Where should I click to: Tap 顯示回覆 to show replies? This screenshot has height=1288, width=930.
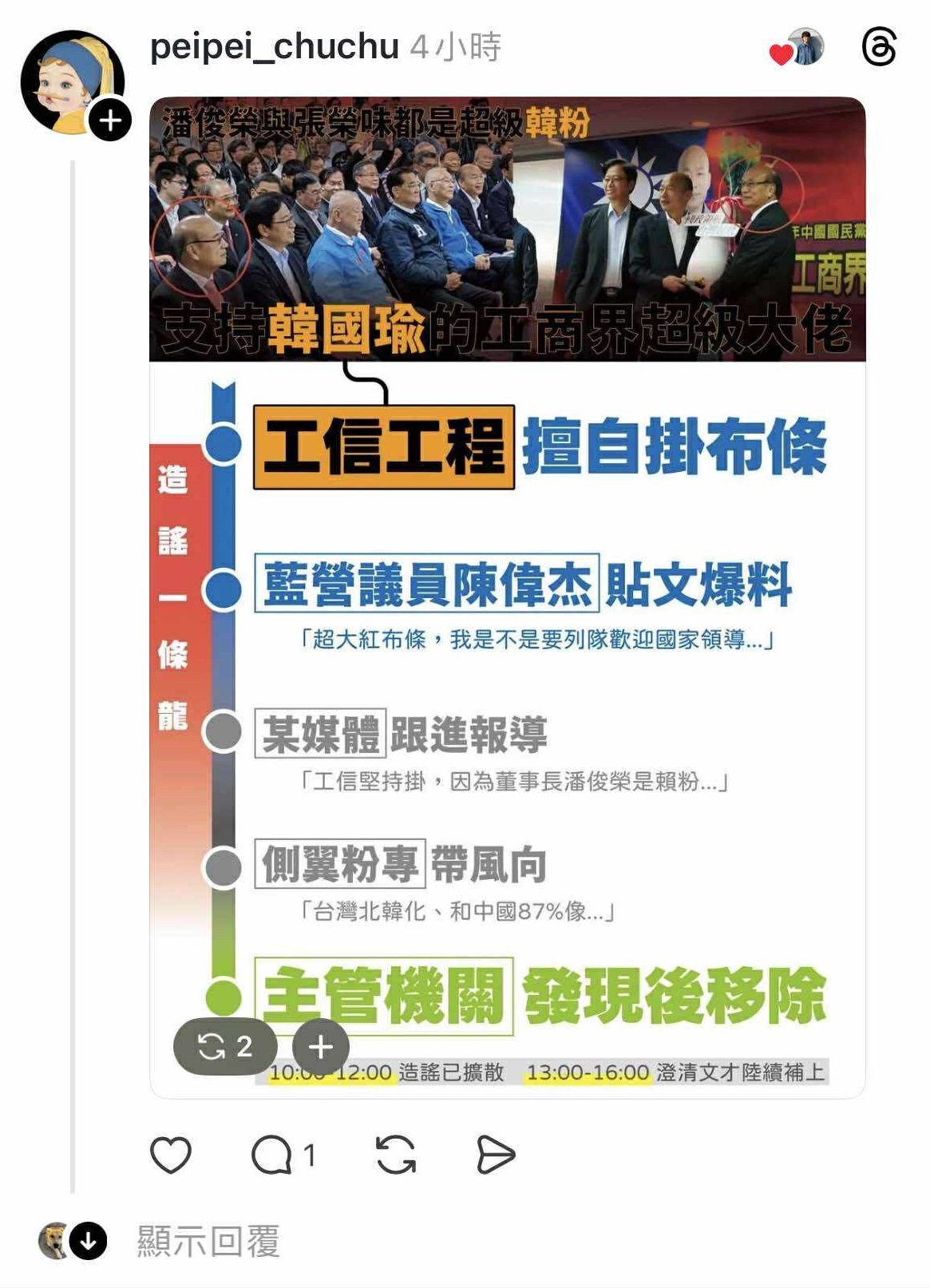pyautogui.click(x=208, y=1242)
